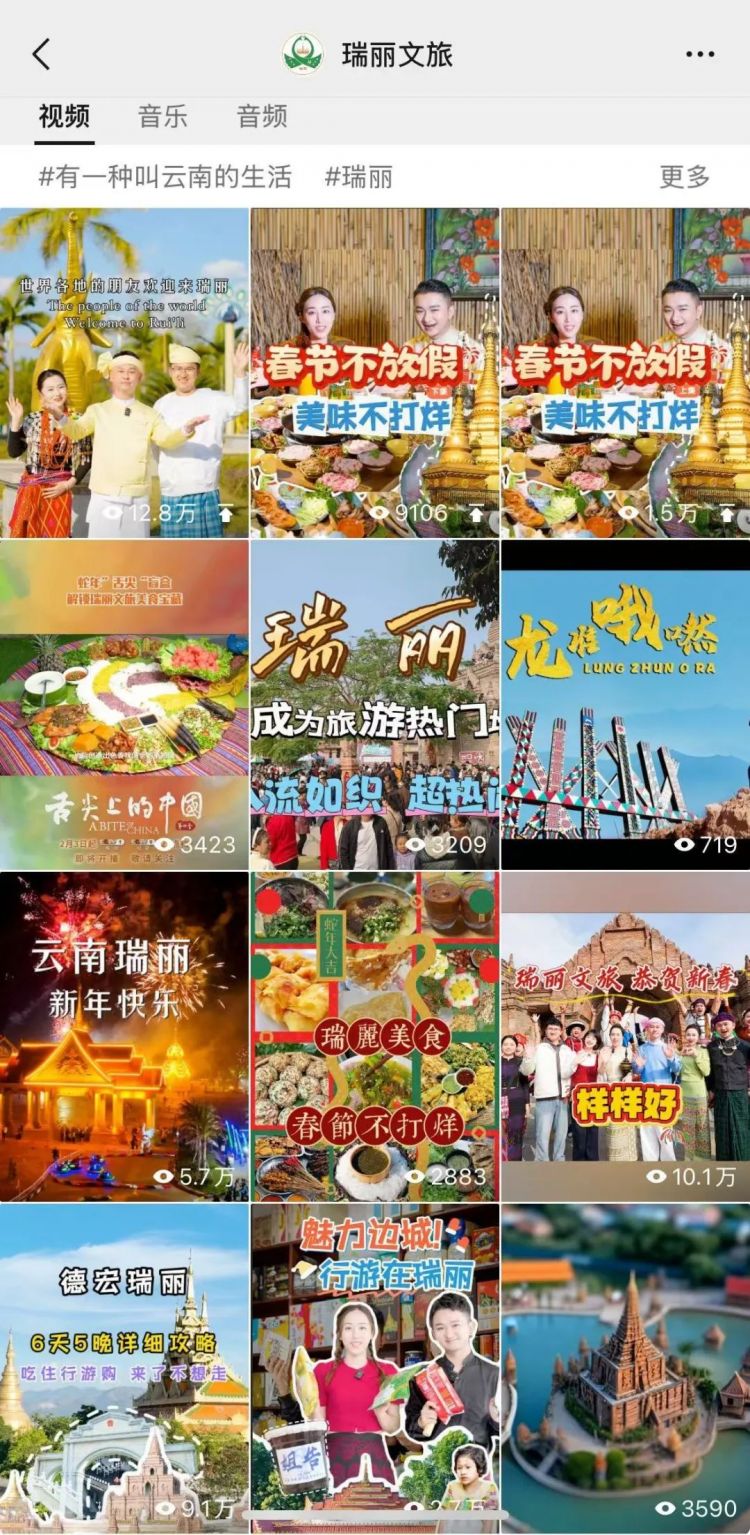Play the 魅力边城 行游在瑞丽 video

point(375,1369)
